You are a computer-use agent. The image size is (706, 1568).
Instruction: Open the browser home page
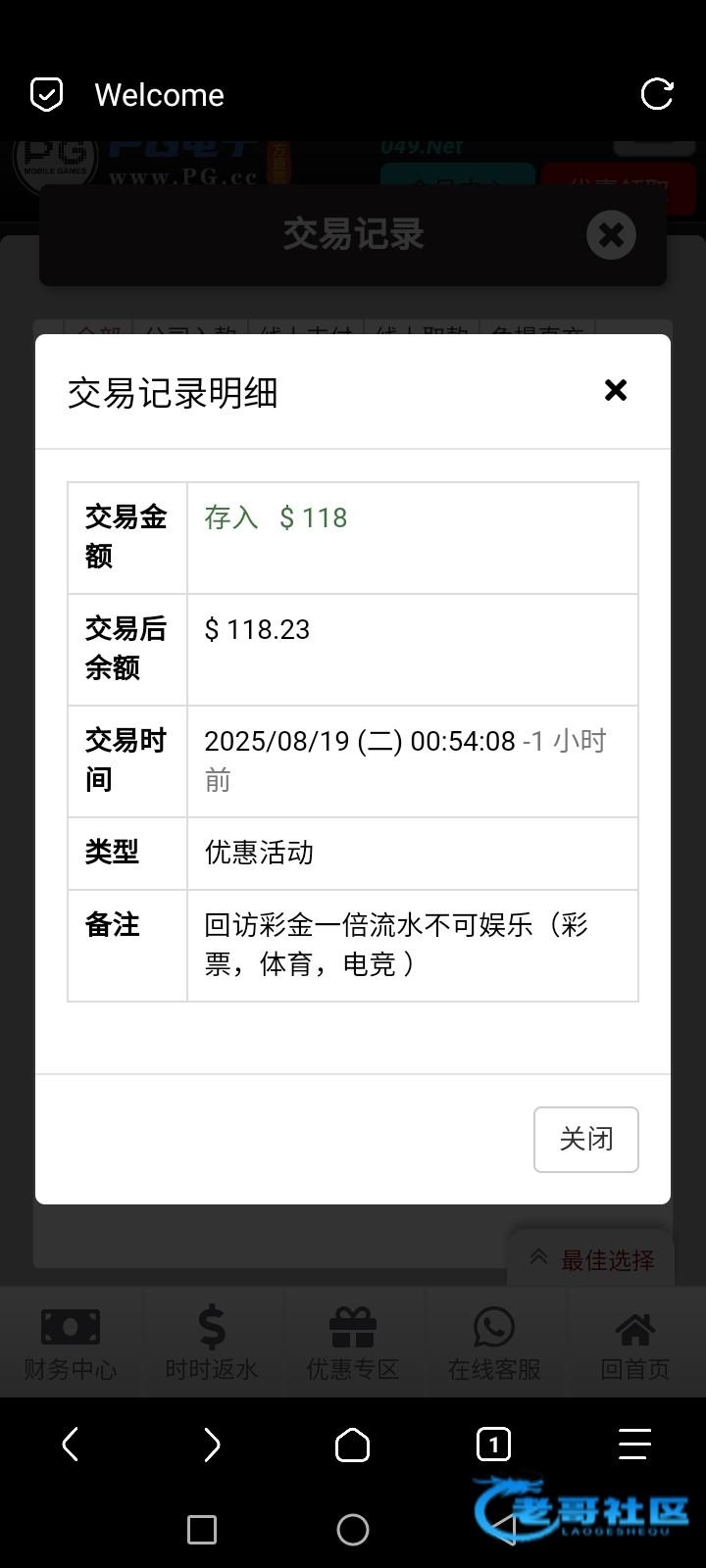(x=352, y=1445)
